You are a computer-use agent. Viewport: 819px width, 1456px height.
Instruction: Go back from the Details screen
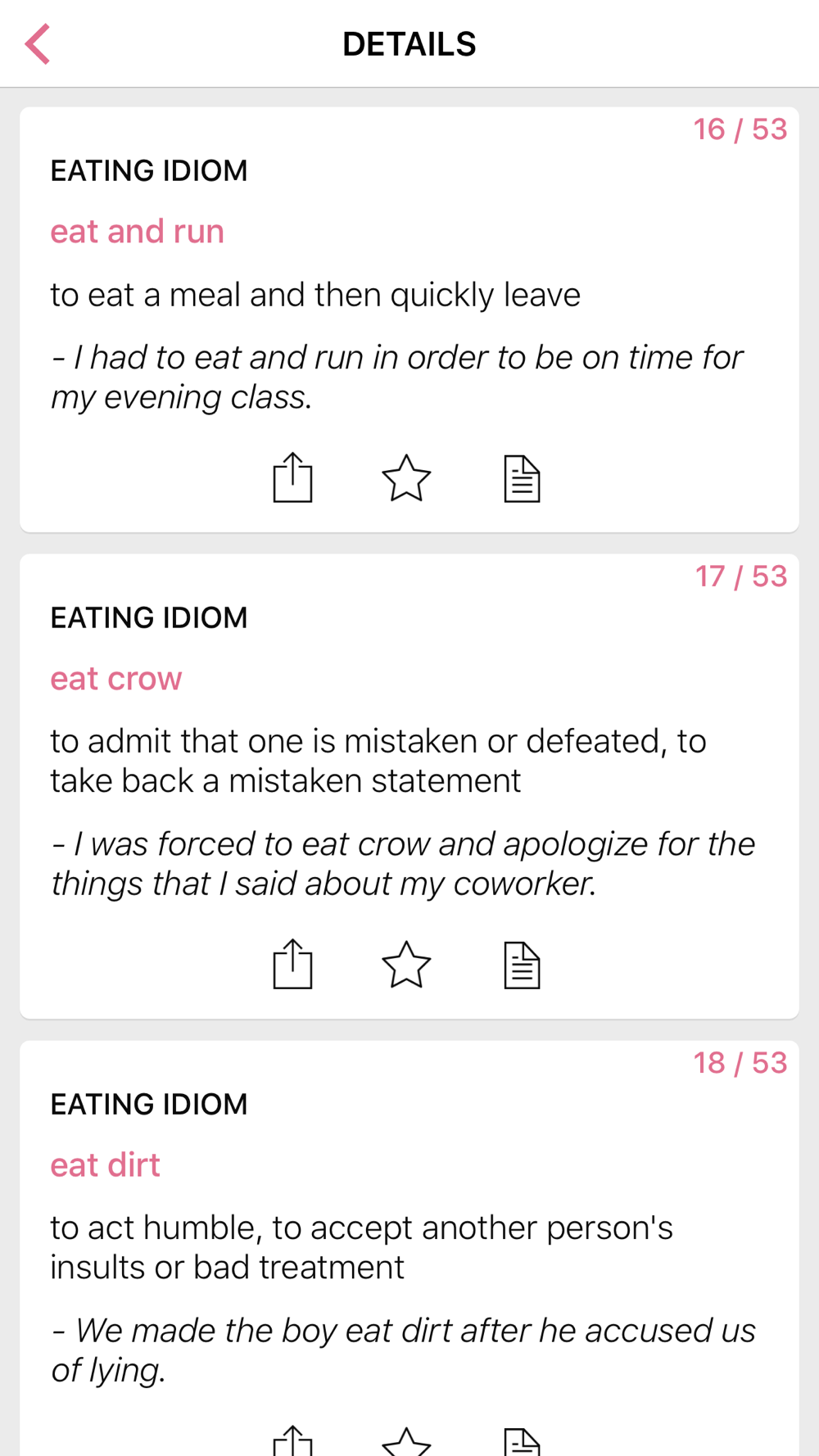(x=38, y=44)
